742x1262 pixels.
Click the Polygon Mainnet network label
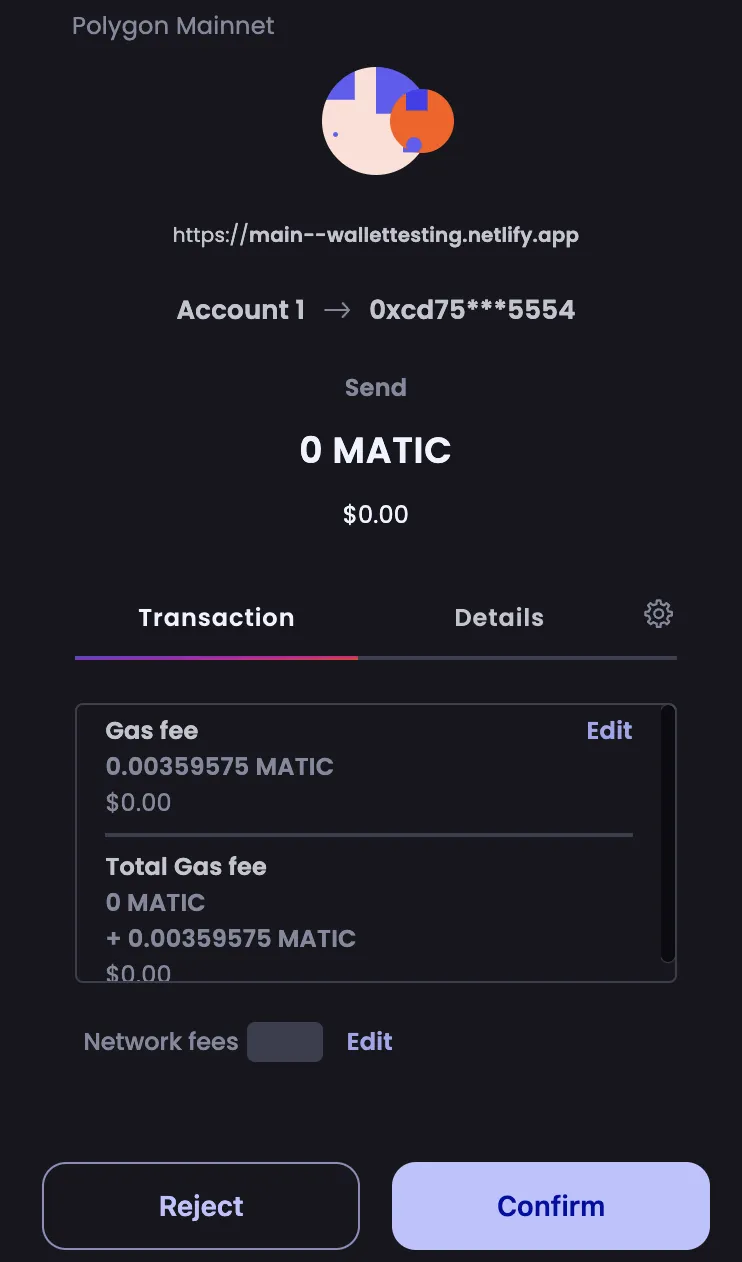(x=173, y=25)
